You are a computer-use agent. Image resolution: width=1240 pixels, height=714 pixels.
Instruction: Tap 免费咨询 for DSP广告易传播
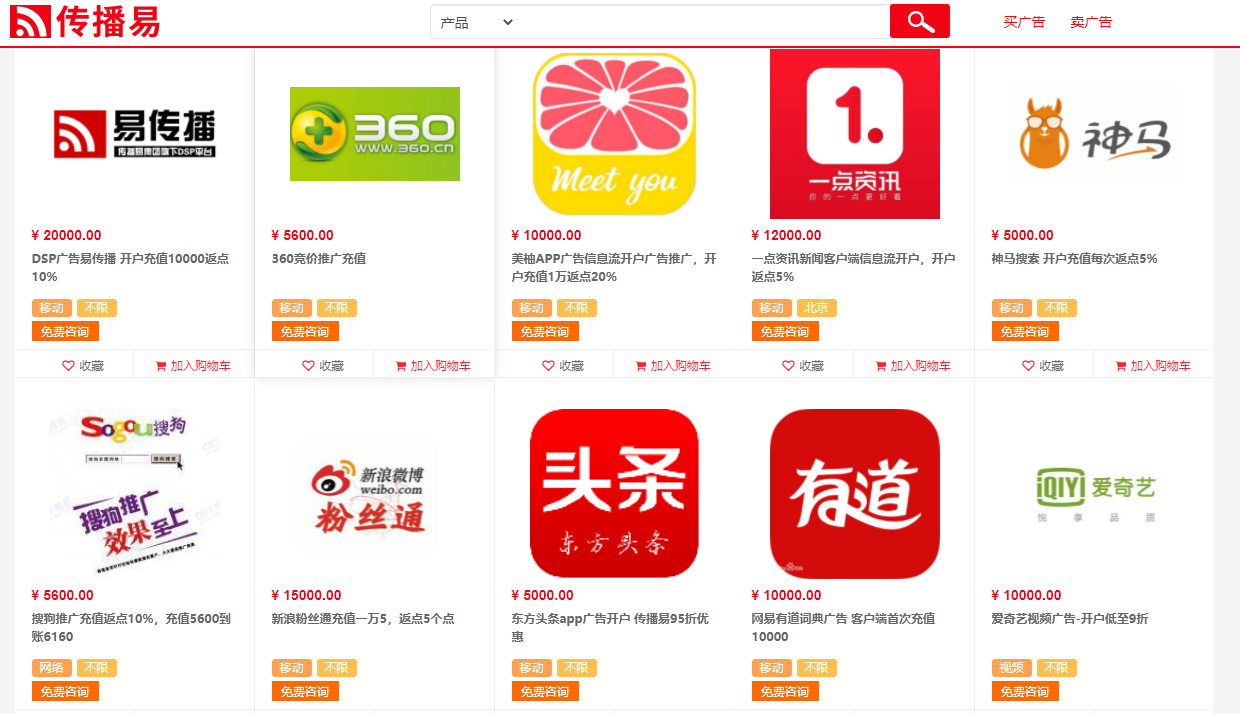[x=65, y=331]
